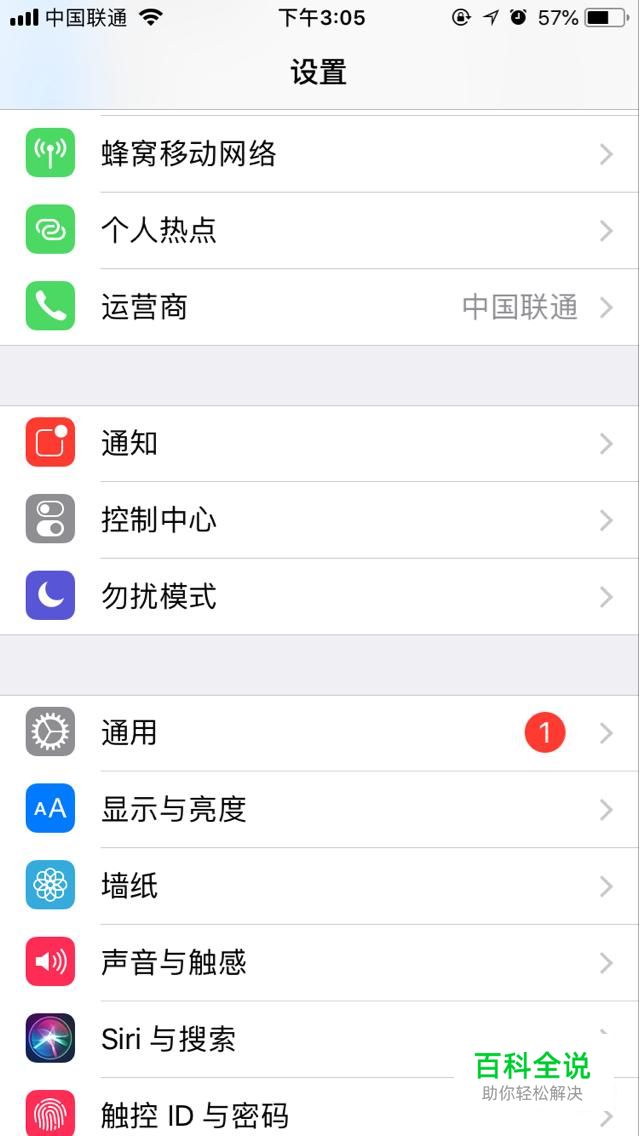Open 蜂窝移动网络 cellular settings

click(320, 154)
